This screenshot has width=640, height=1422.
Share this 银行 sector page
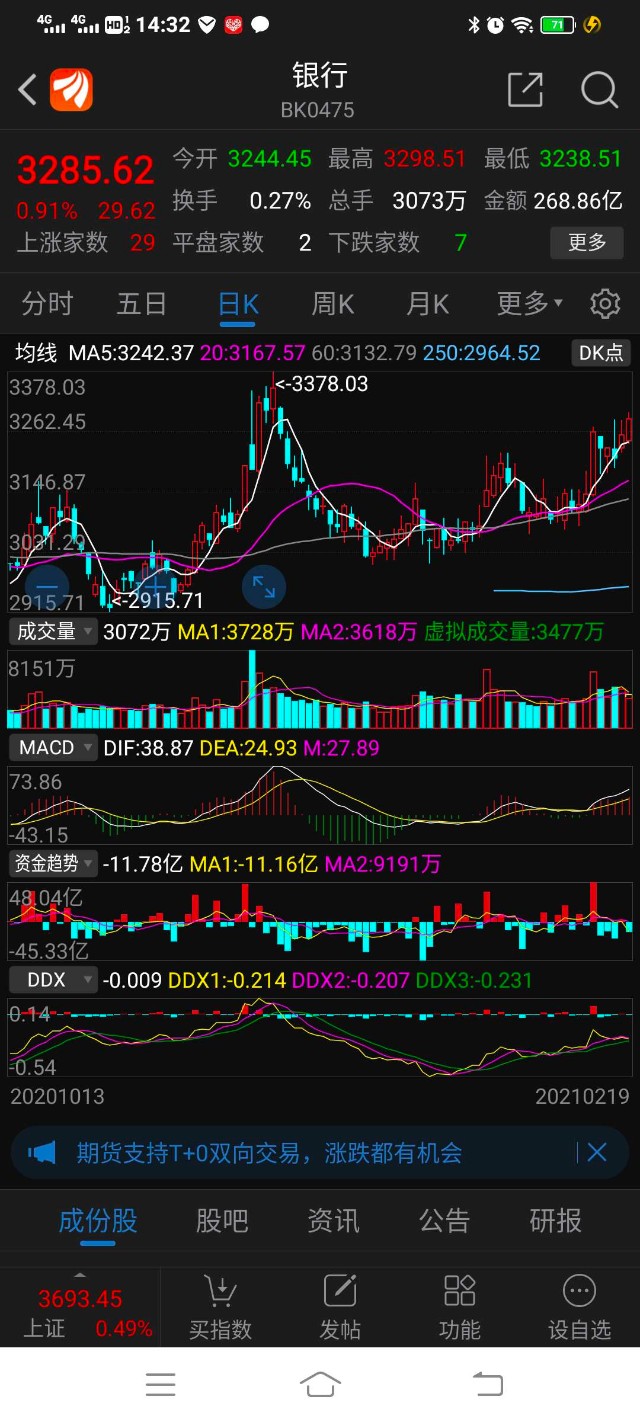click(525, 90)
